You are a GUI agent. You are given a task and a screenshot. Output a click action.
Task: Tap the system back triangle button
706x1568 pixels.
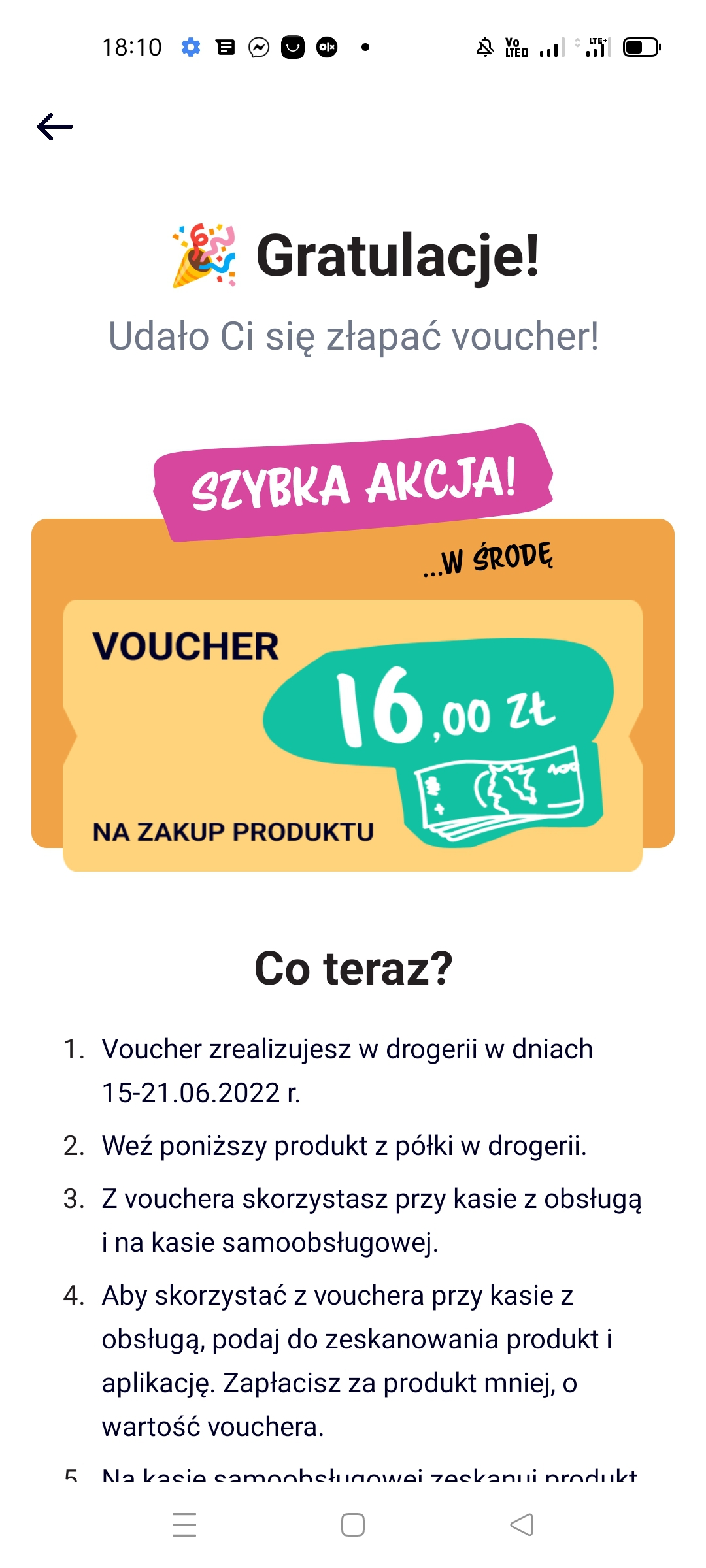[522, 1525]
